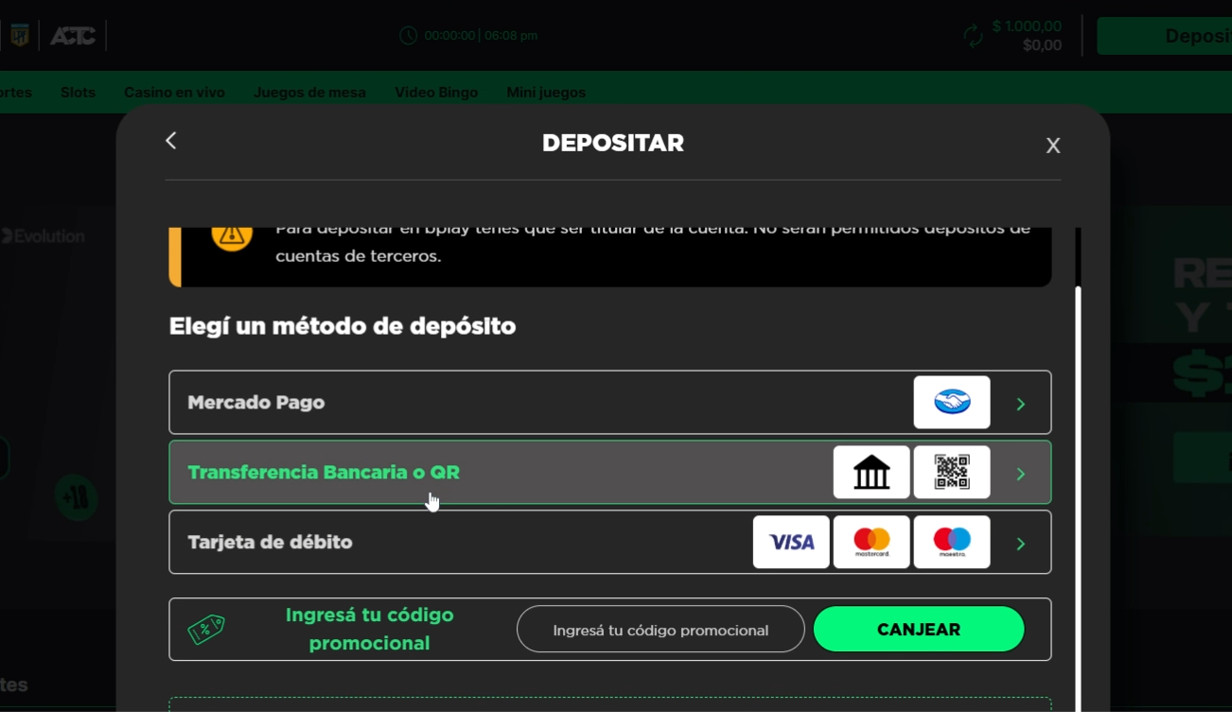The height and width of the screenshot is (712, 1232).
Task: Choose Transferencia Bancaria o QR
Action: point(609,473)
